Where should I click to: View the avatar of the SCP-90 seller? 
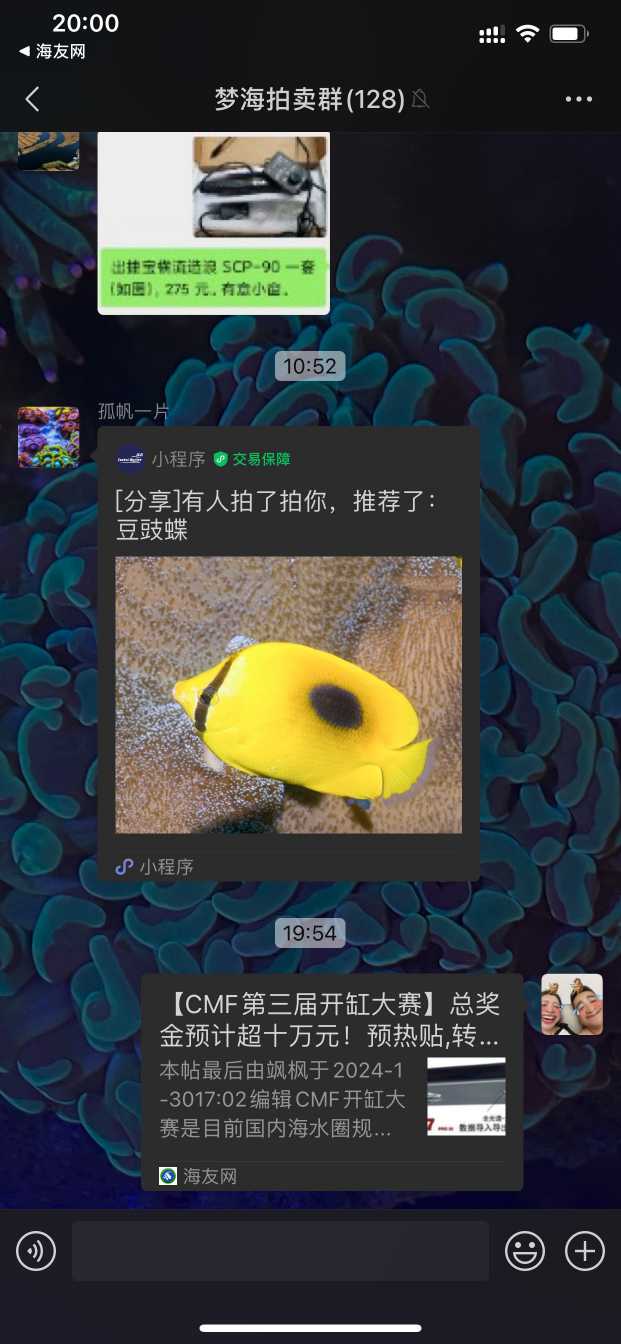(48, 150)
